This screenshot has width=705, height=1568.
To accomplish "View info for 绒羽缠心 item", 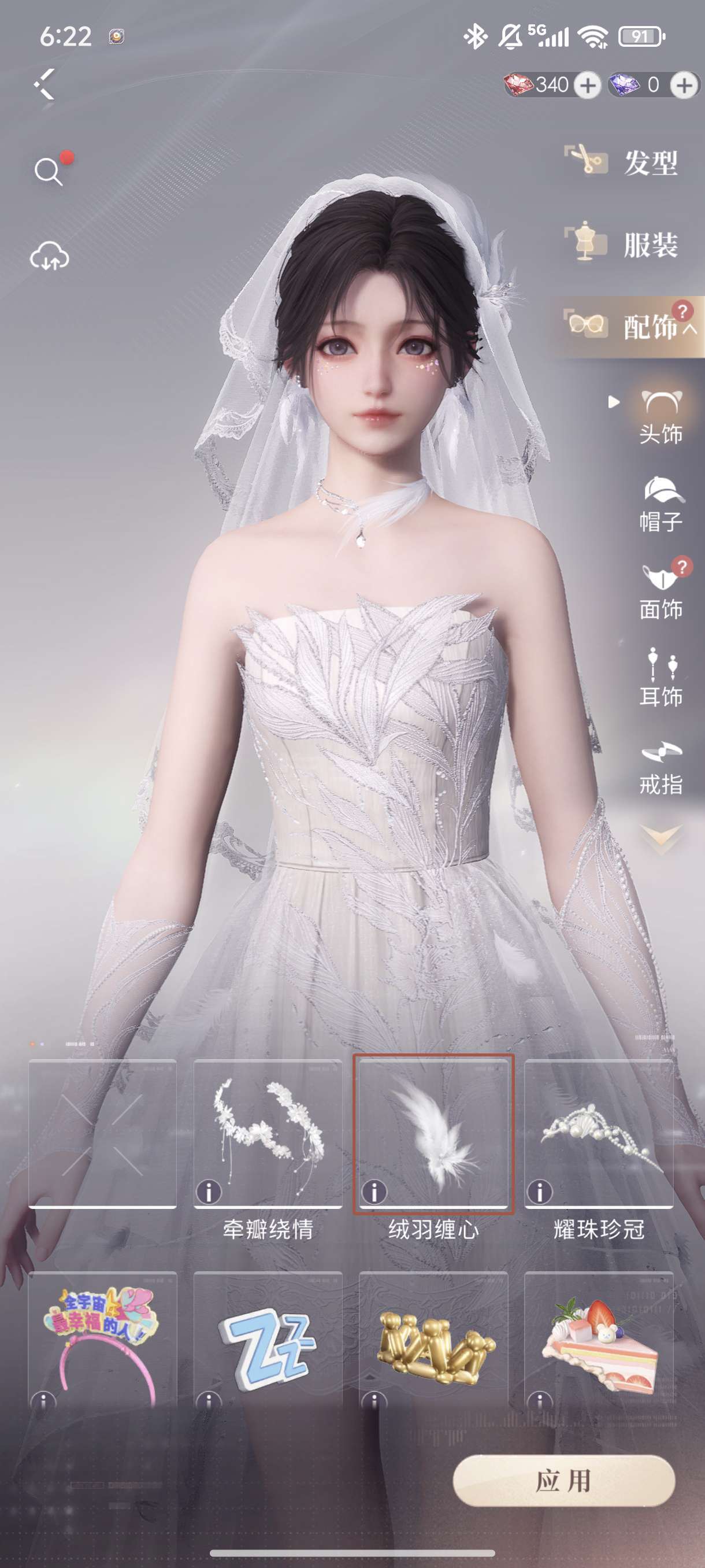I will pyautogui.click(x=374, y=1192).
